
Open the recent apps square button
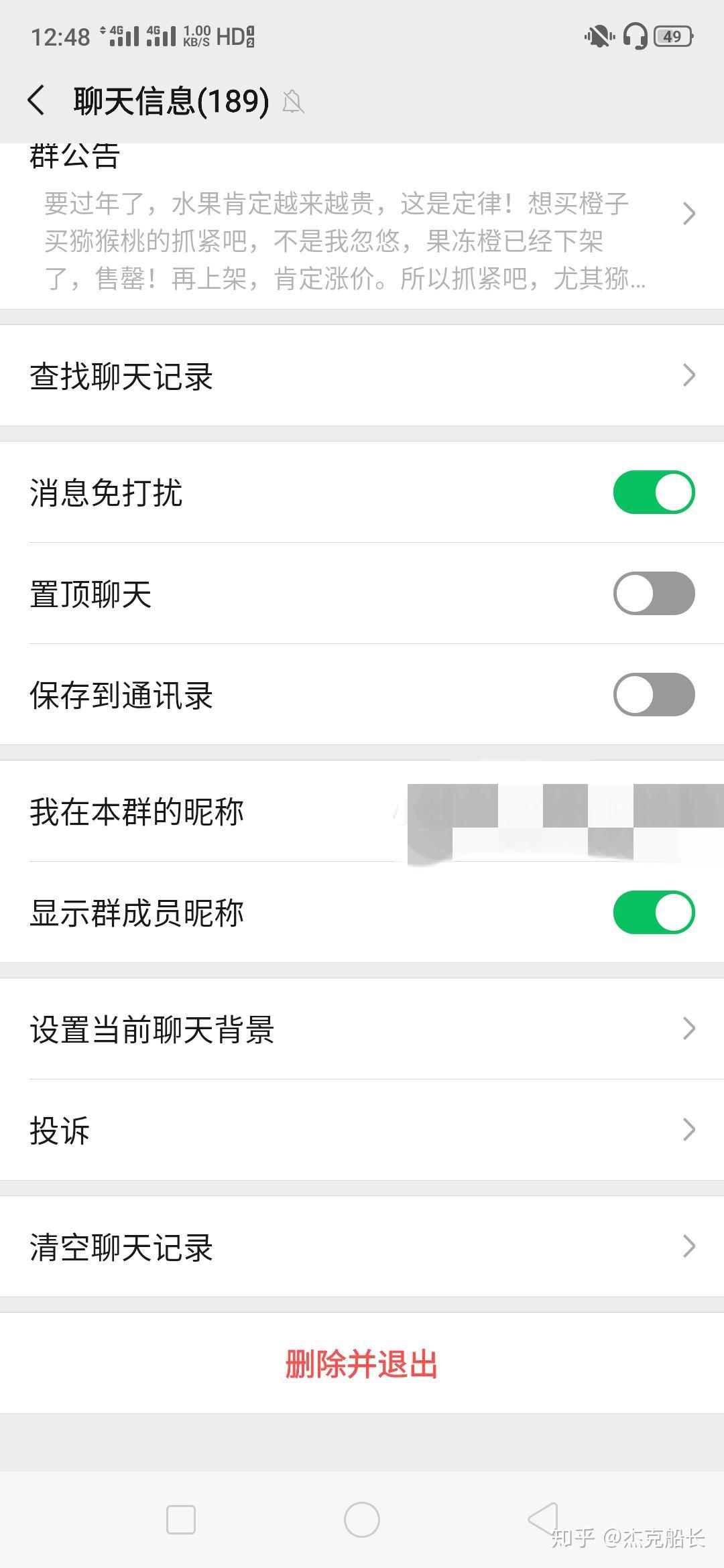(x=181, y=1520)
